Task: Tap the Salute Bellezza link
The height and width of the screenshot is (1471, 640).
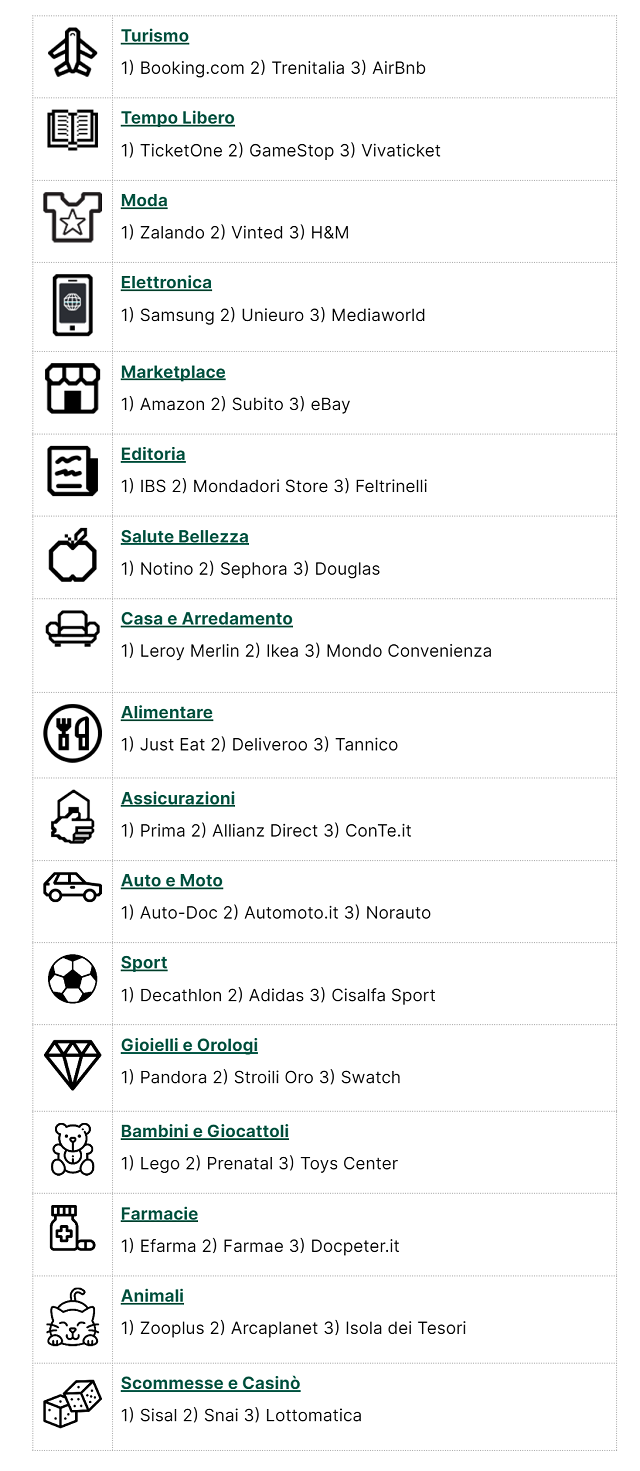Action: (x=185, y=536)
